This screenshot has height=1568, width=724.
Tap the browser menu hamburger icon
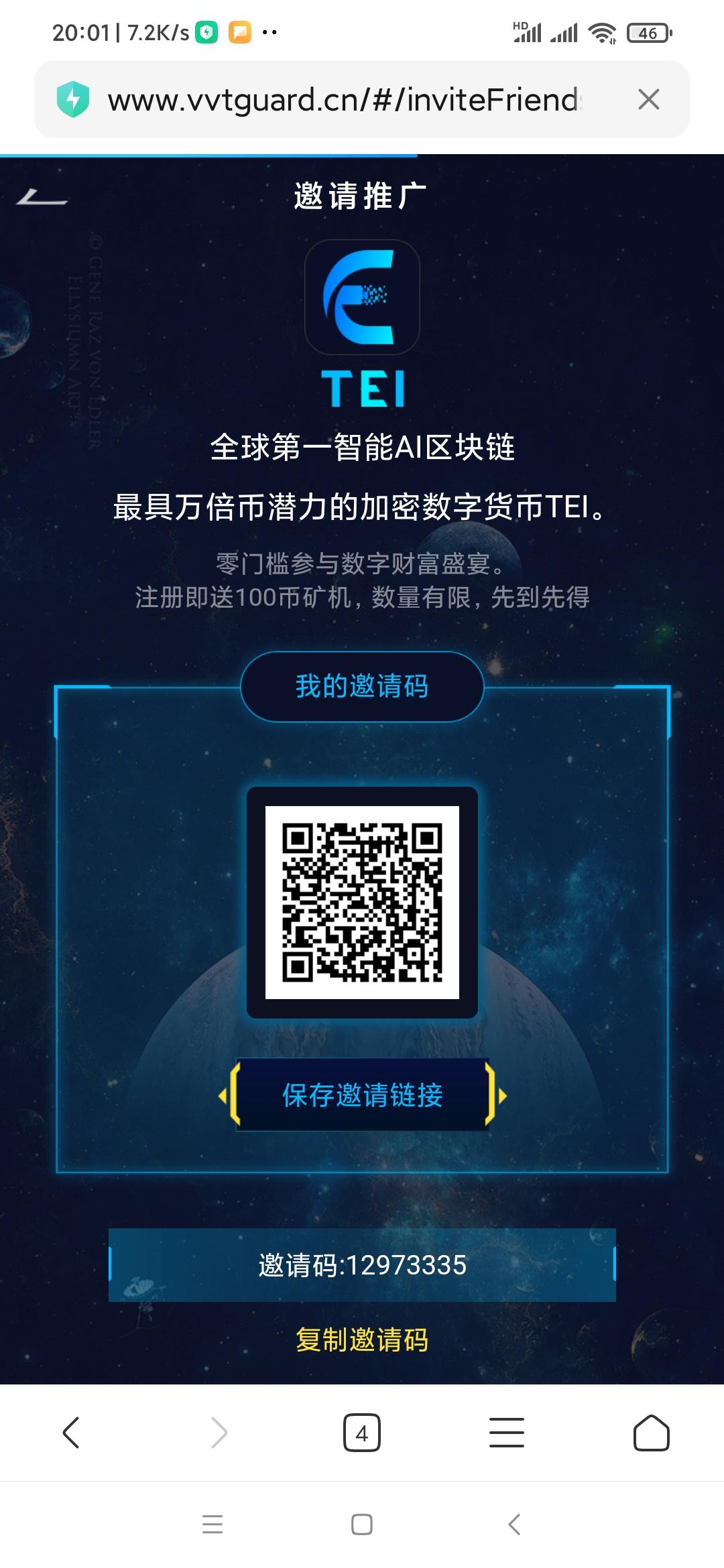[x=507, y=1433]
